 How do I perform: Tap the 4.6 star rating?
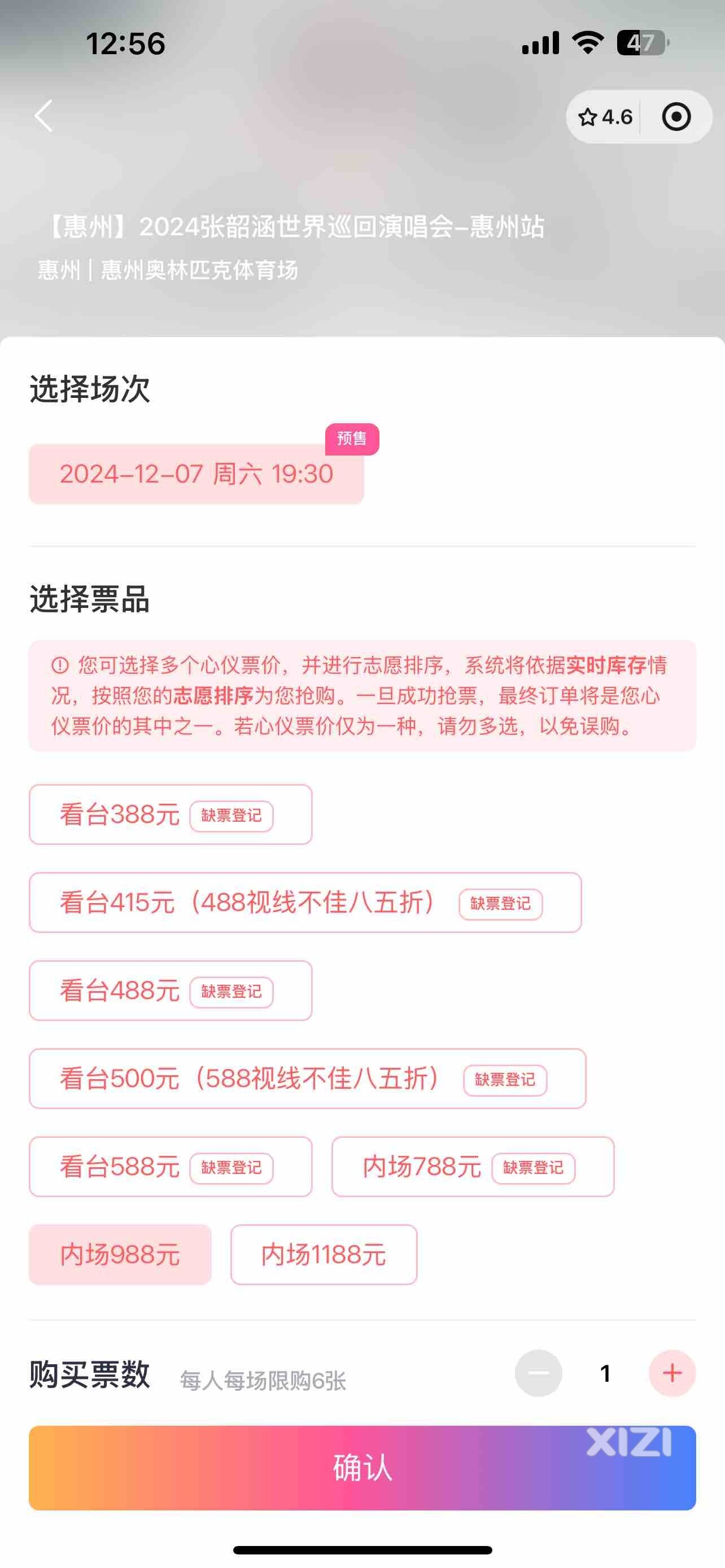[x=605, y=117]
